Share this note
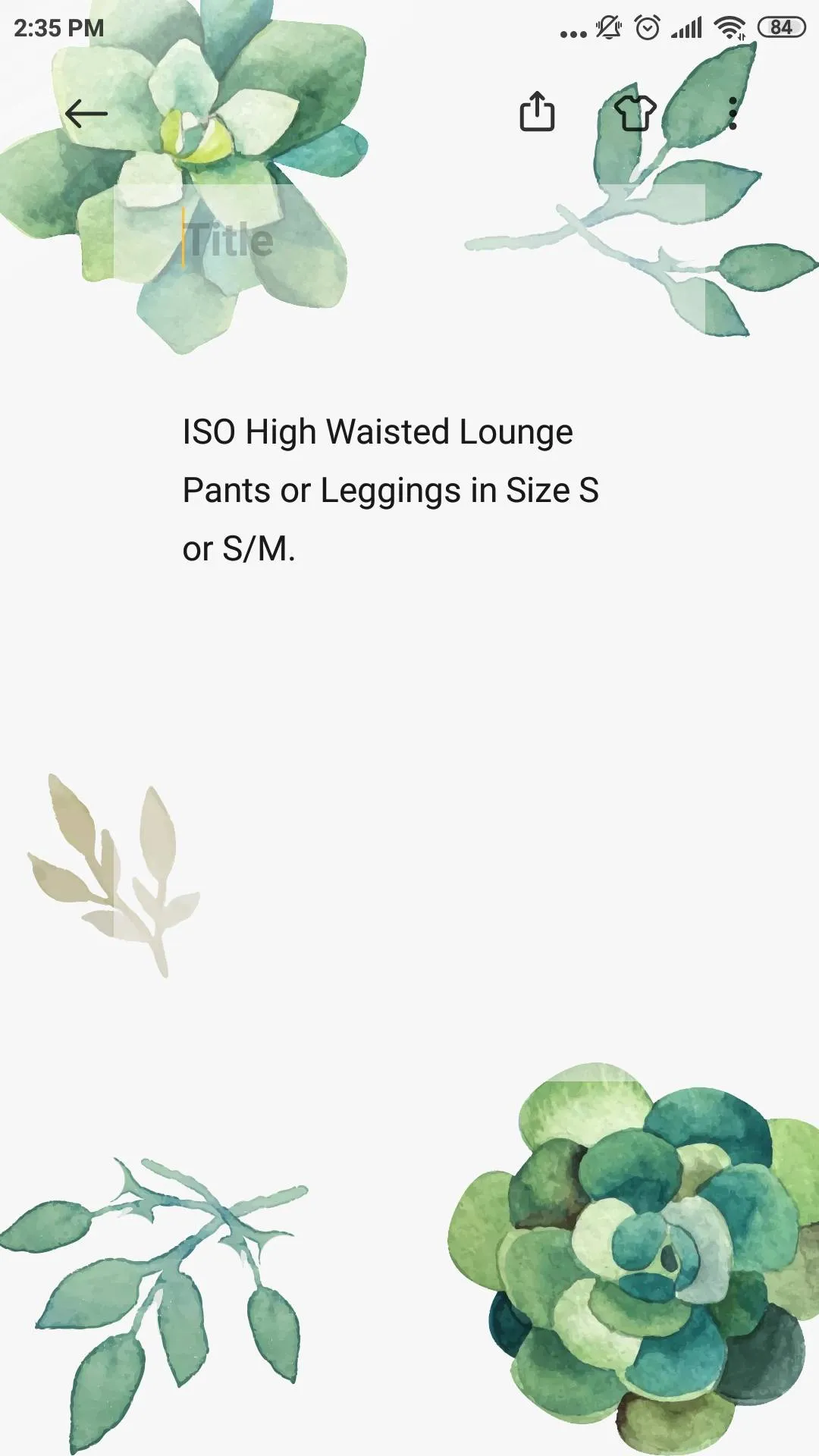Screen dimensions: 819x1456 point(537,112)
